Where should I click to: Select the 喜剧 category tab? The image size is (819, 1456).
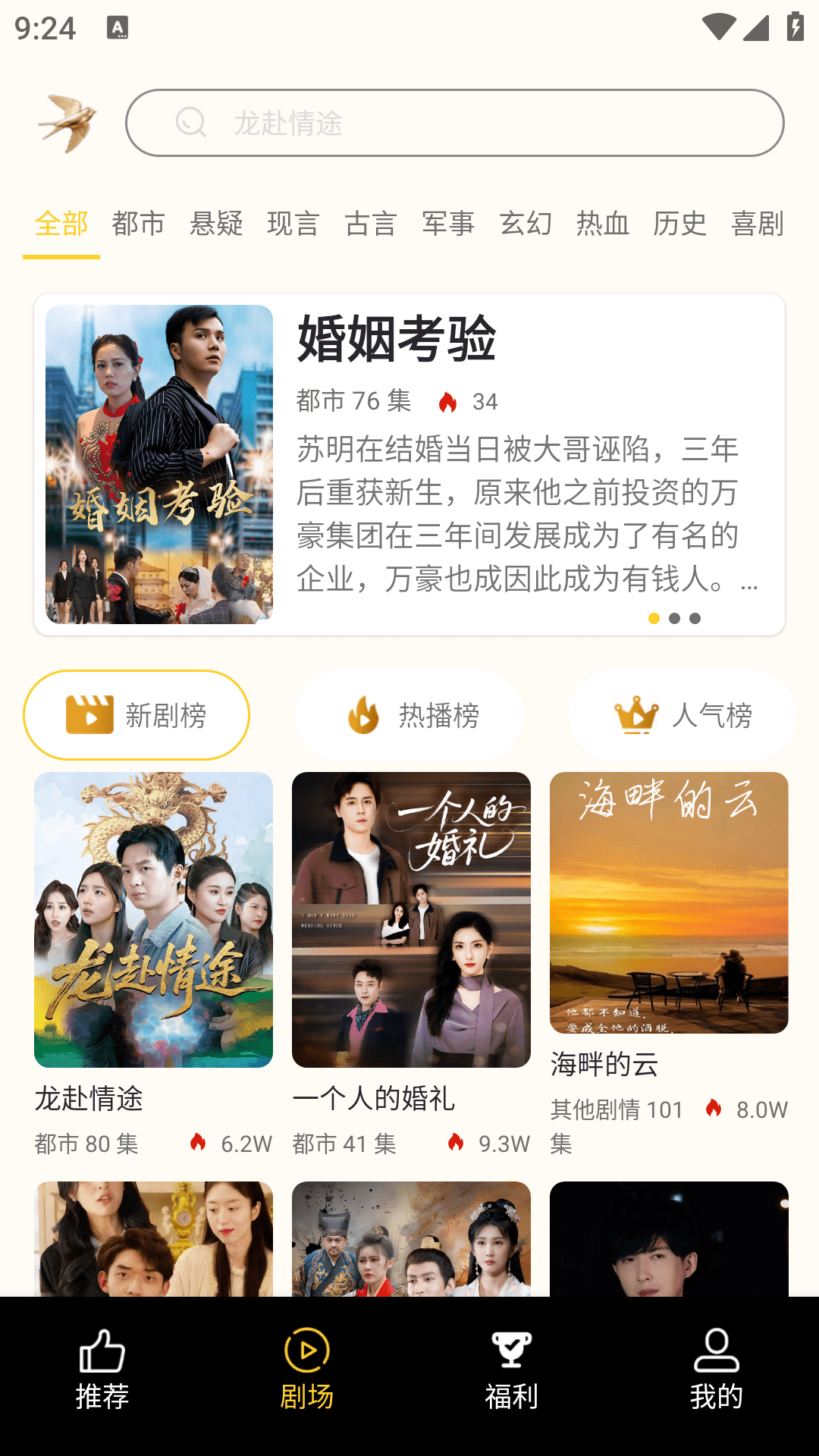coord(758,224)
